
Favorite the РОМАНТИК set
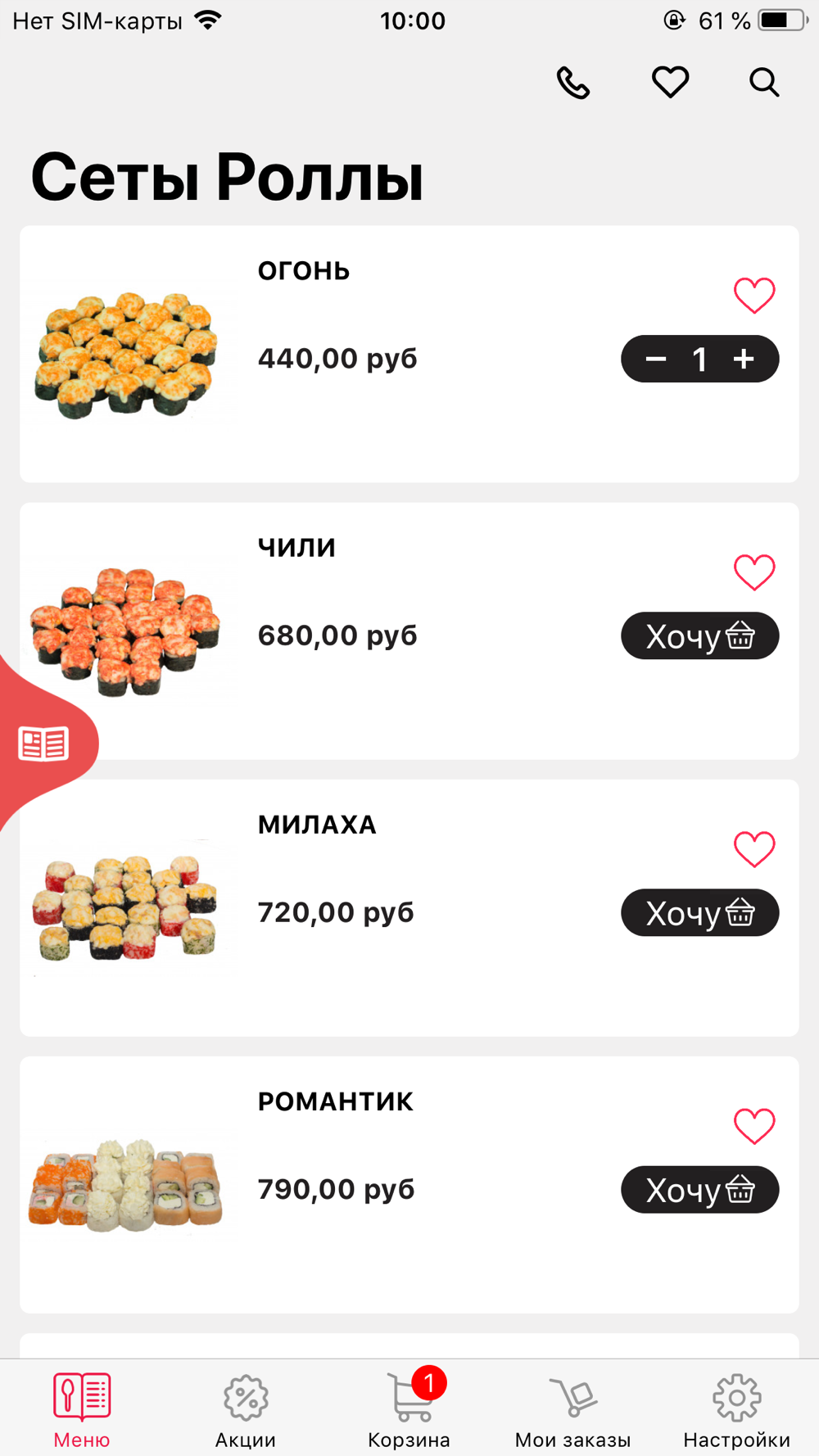[753, 1125]
